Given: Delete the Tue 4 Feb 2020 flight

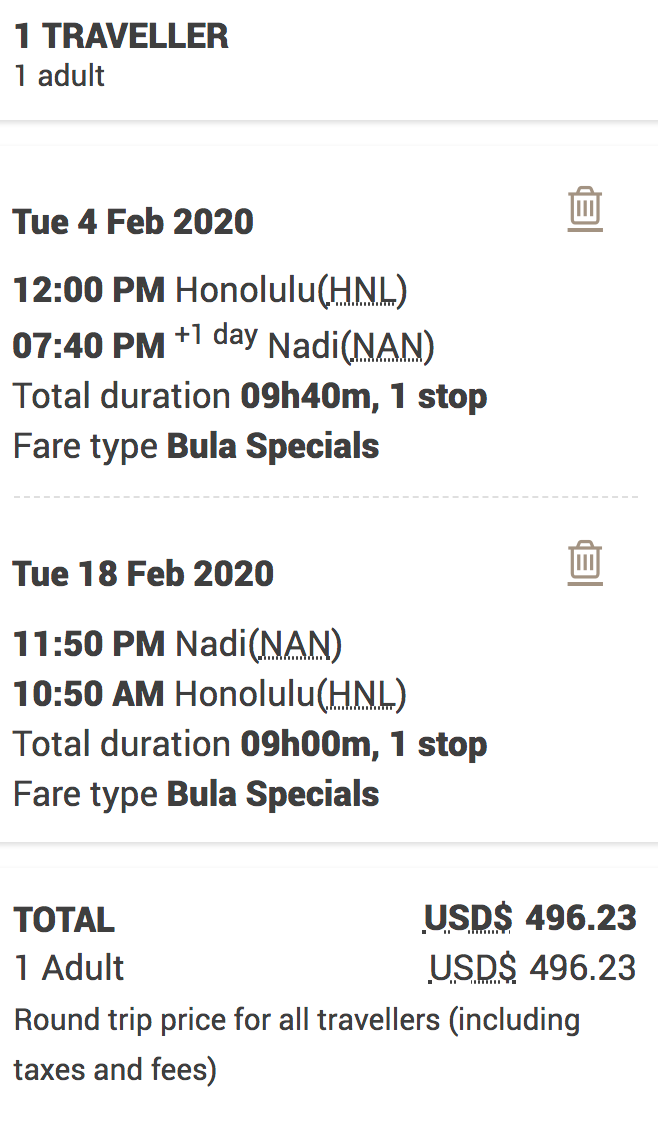Looking at the screenshot, I should coord(585,208).
